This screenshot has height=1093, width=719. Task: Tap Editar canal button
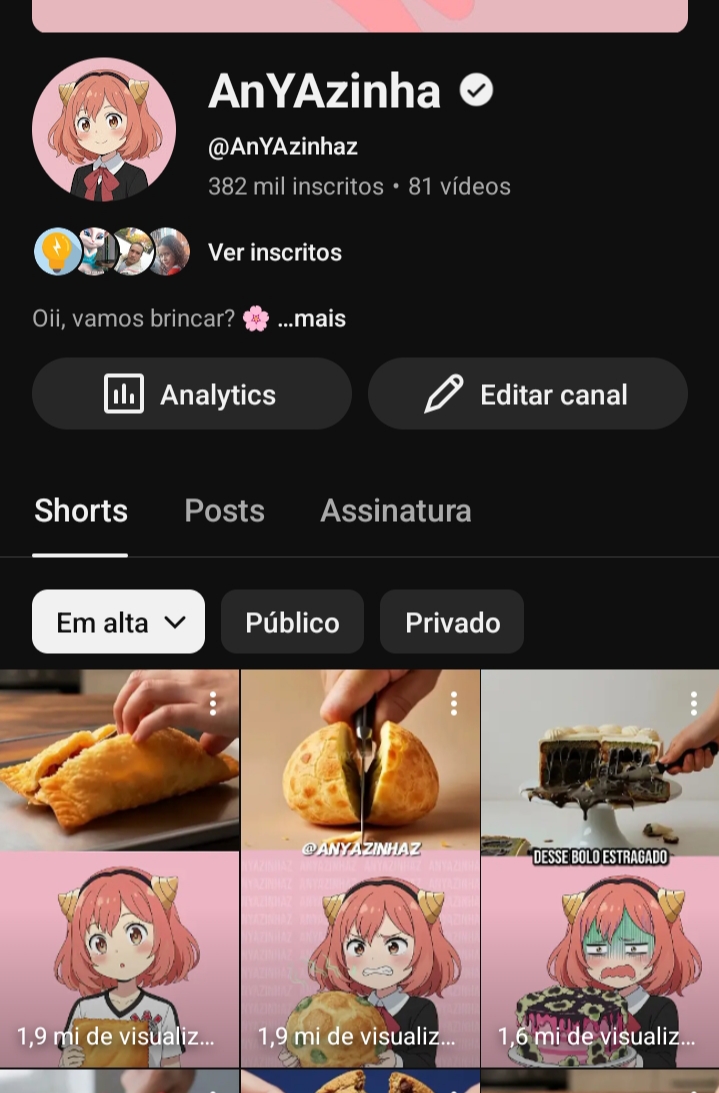(x=527, y=394)
